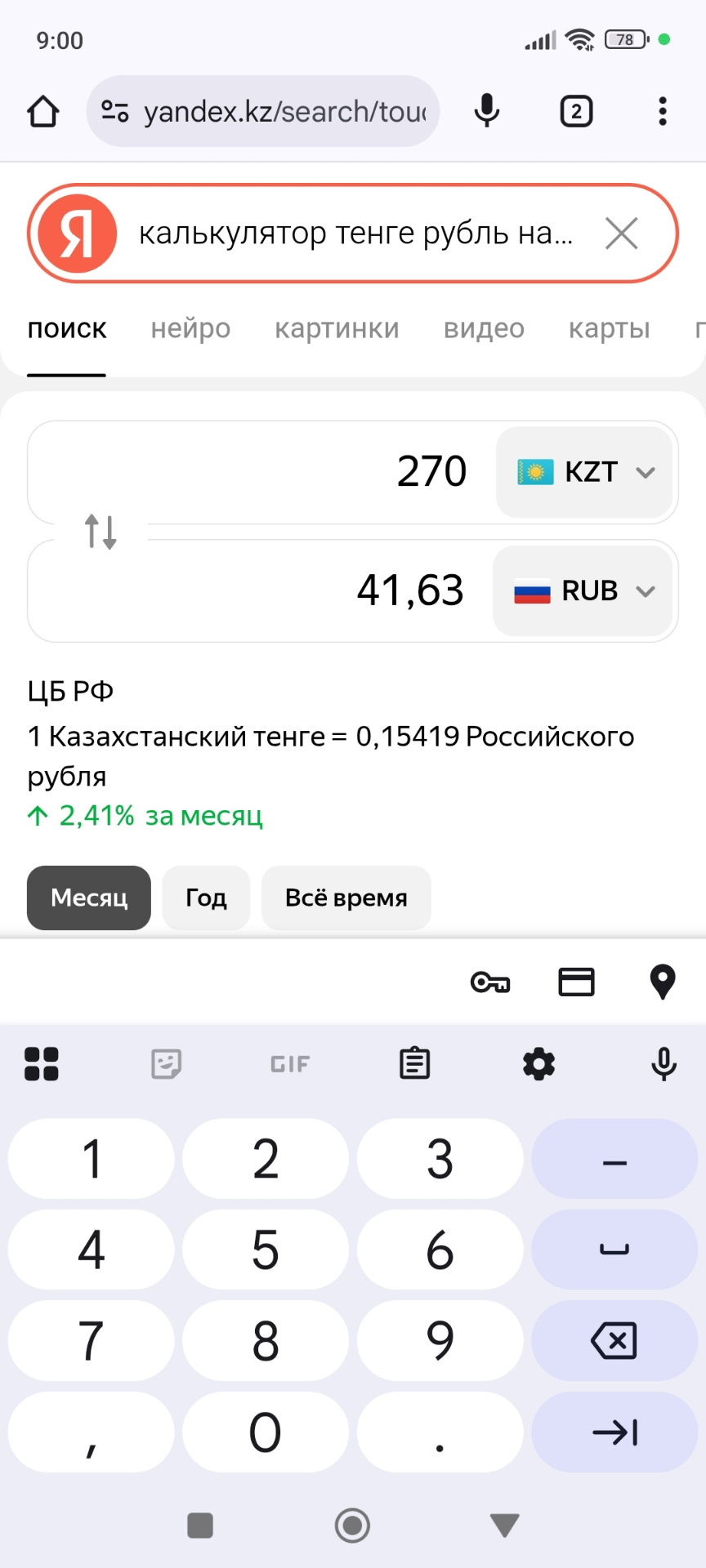
Task: Switch to the картинки tab
Action: (x=337, y=328)
